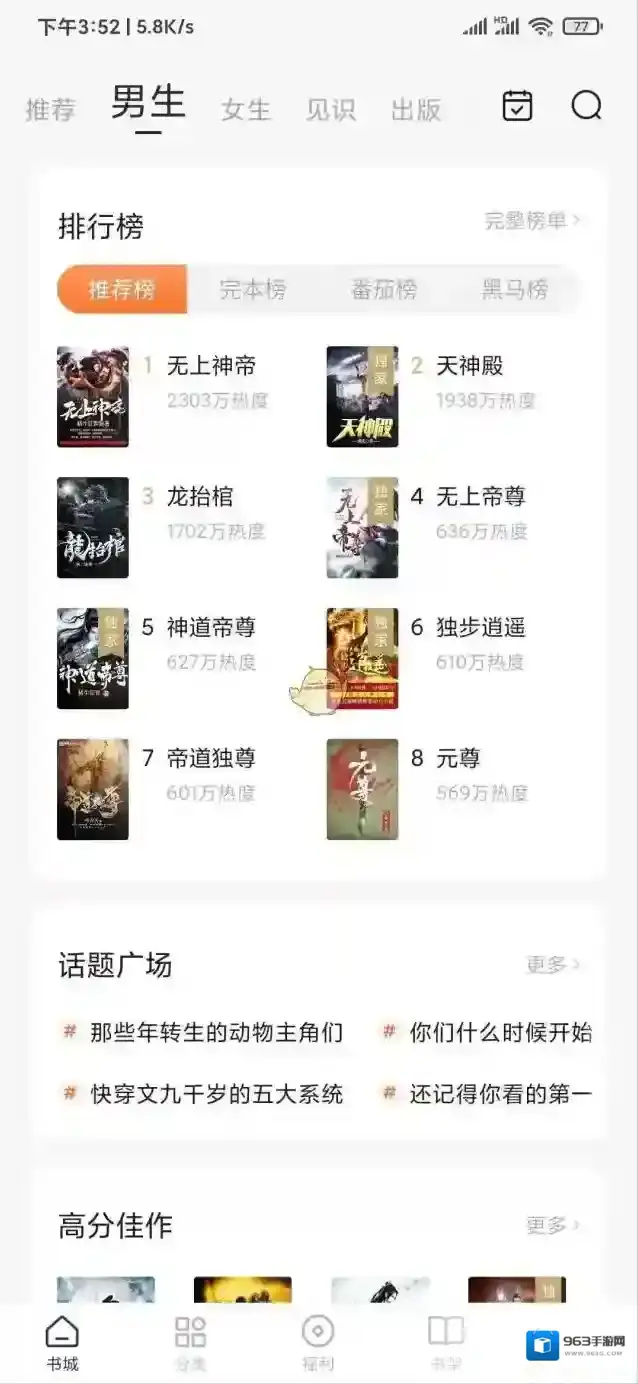The image size is (638, 1384).
Task: View 完整榜单 full ranking list
Action: [532, 221]
